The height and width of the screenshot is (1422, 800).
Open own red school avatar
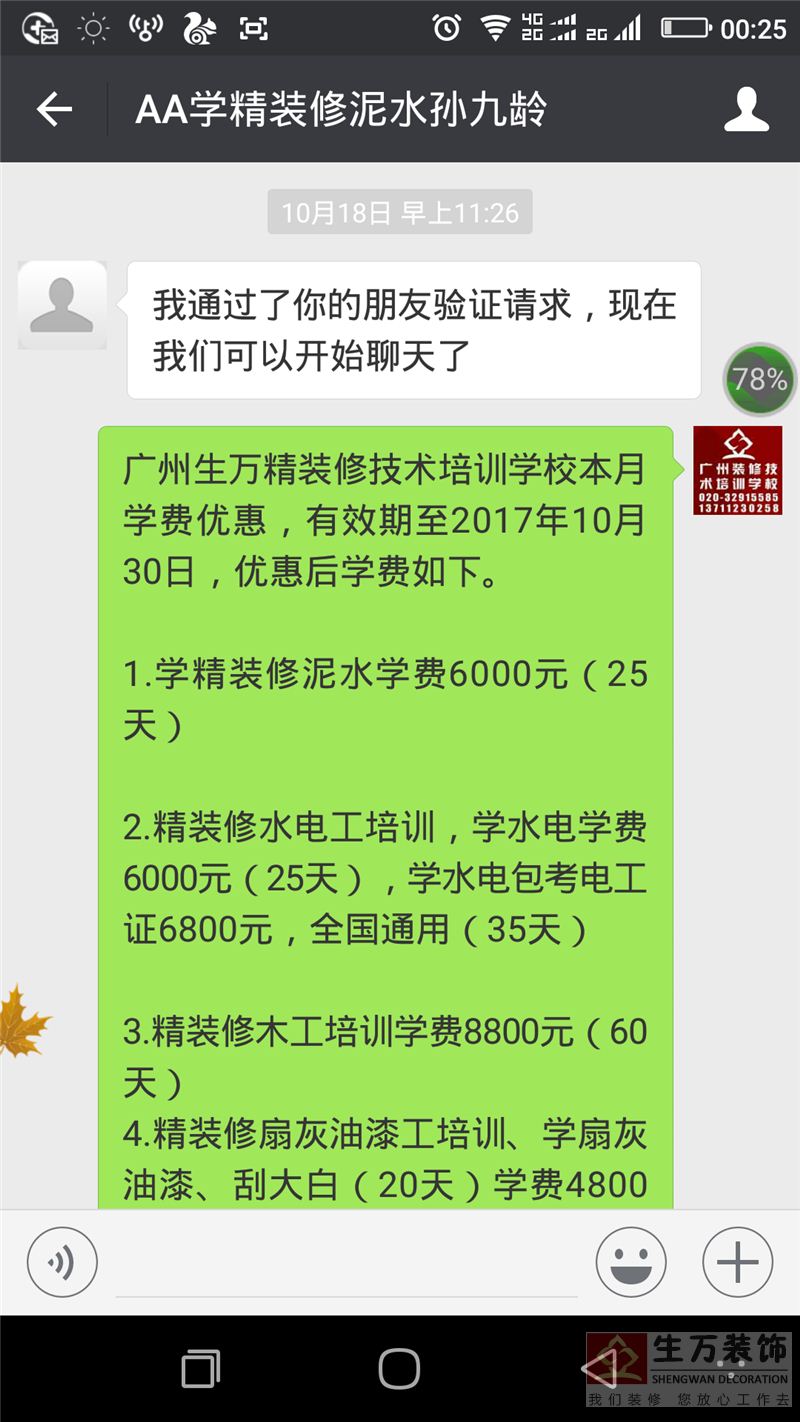coord(738,470)
